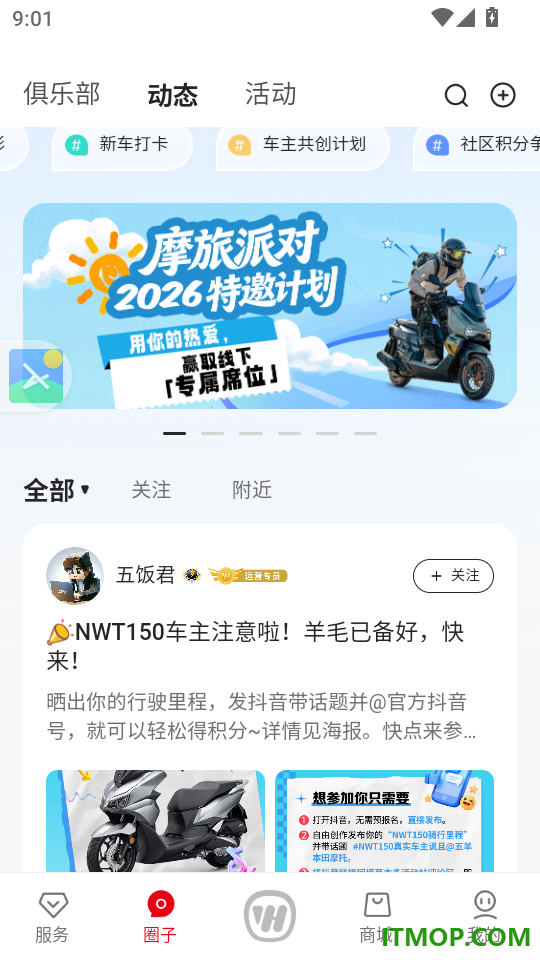540x960 pixels.
Task: Expand the 全部 filter dropdown
Action: [x=57, y=490]
